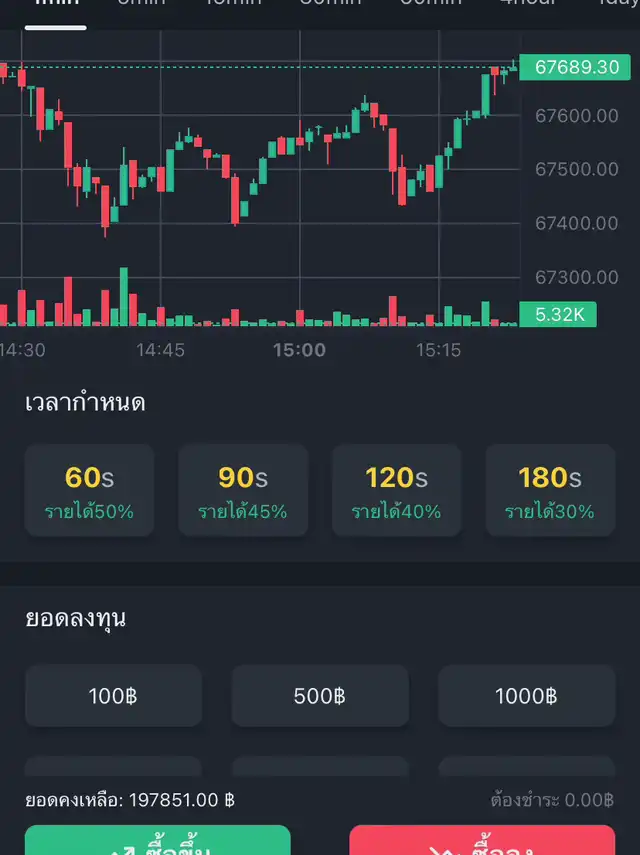This screenshot has height=855, width=640.
Task: Select 1000฿ as the investment amount
Action: (526, 696)
